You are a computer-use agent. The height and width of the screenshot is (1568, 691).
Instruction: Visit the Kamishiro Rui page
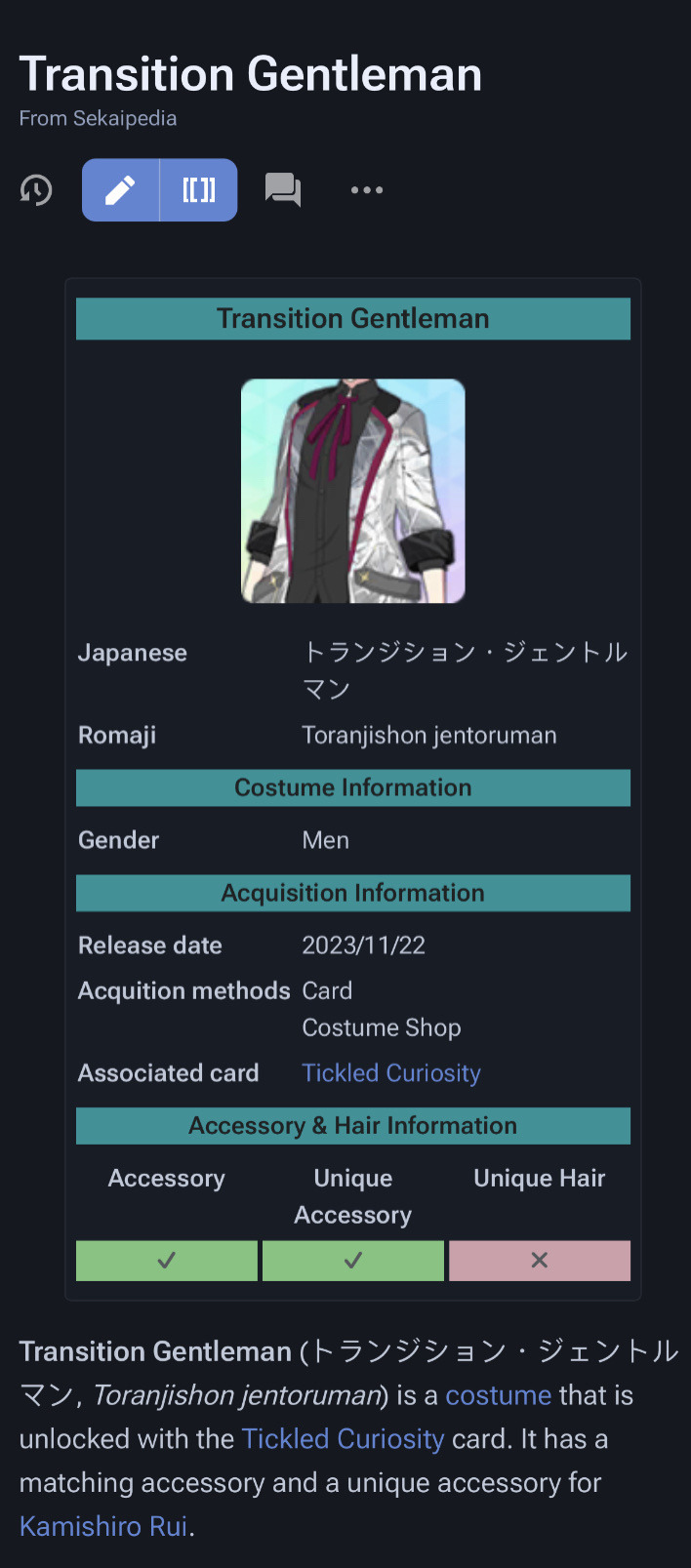point(103,1526)
